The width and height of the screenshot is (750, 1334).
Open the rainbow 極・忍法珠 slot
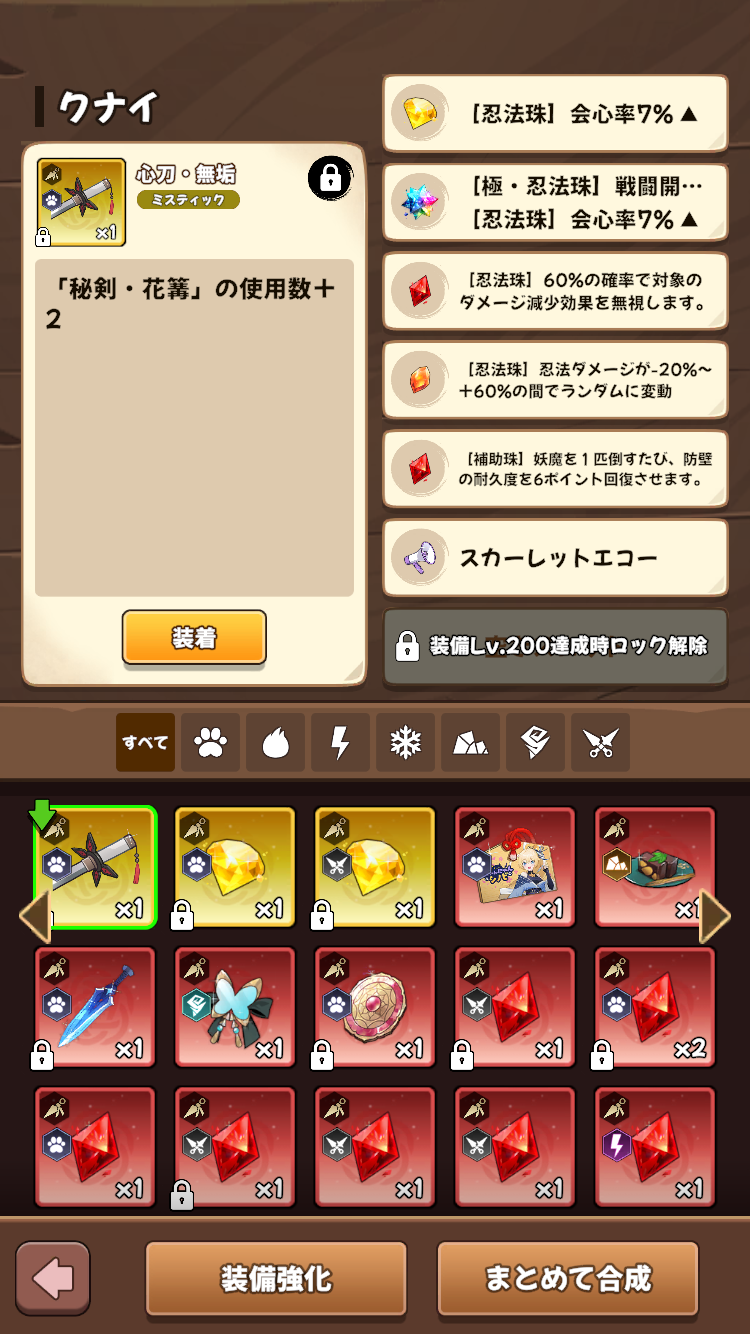click(x=555, y=203)
